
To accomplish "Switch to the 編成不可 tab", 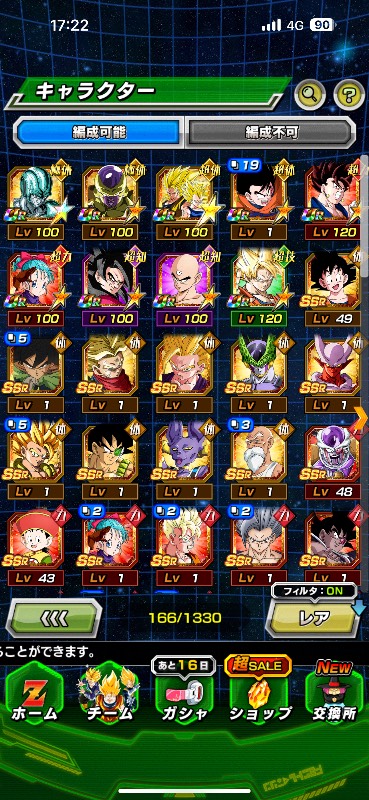I will point(270,133).
